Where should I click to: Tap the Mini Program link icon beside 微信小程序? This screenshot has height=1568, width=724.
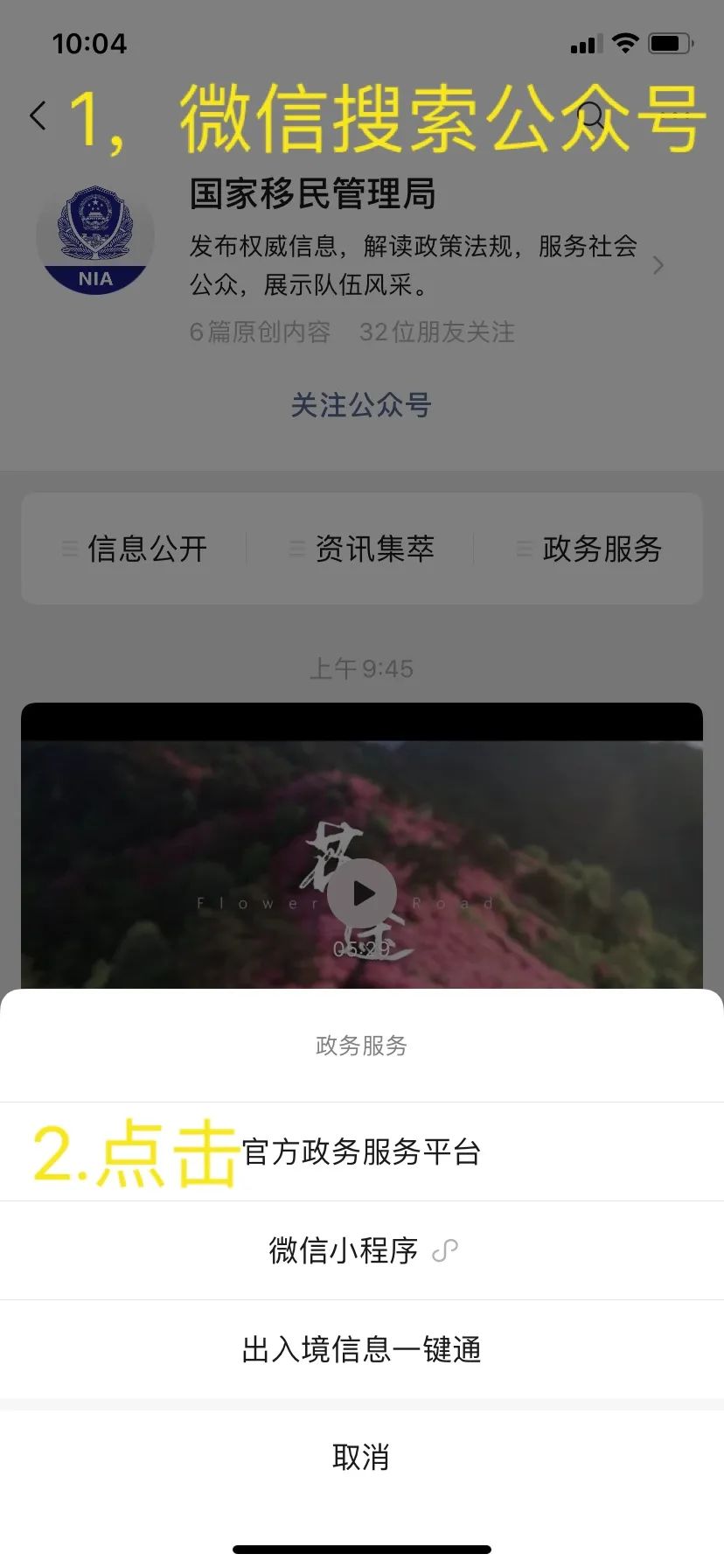click(x=446, y=1250)
